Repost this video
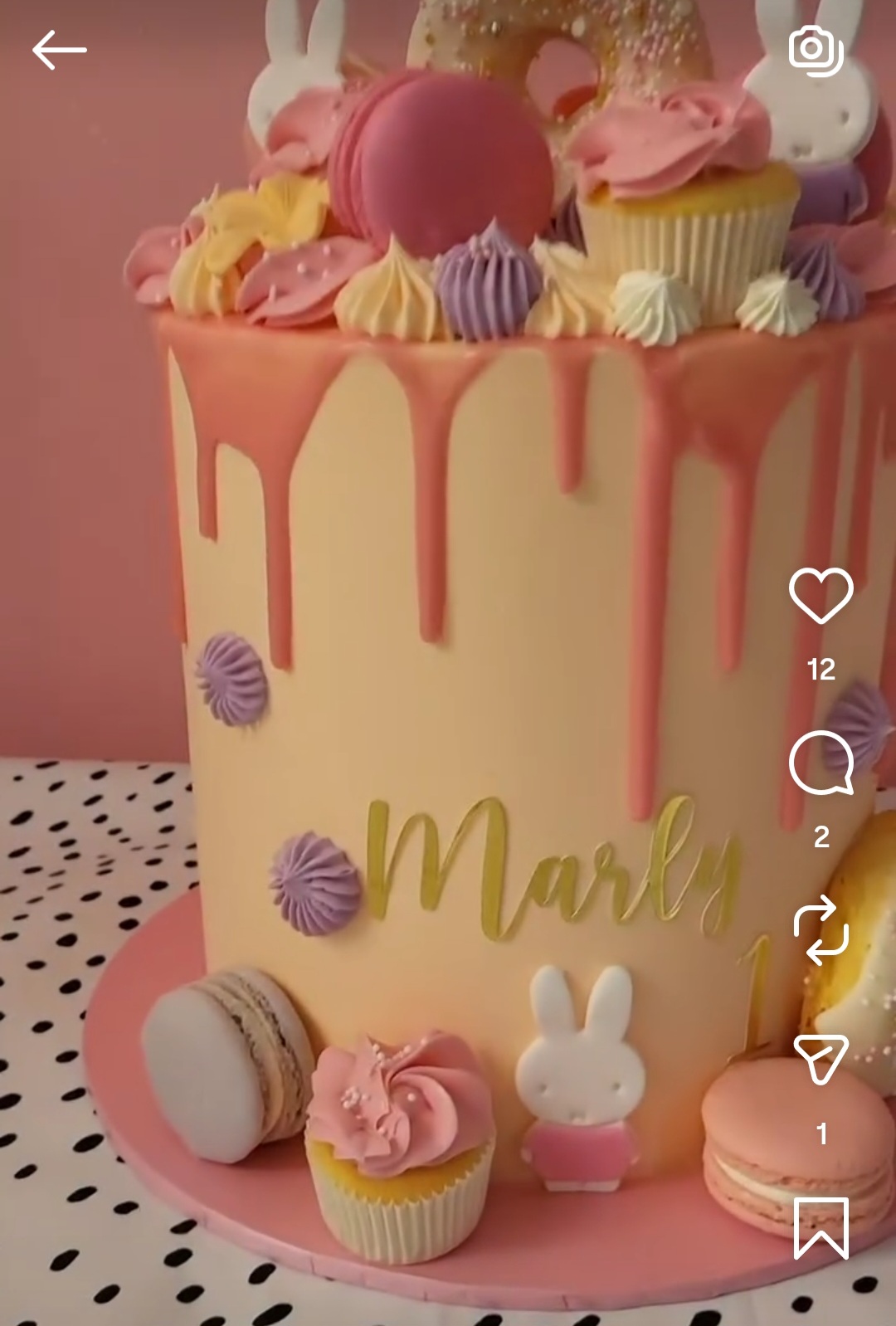Image resolution: width=896 pixels, height=1326 pixels. [821, 930]
